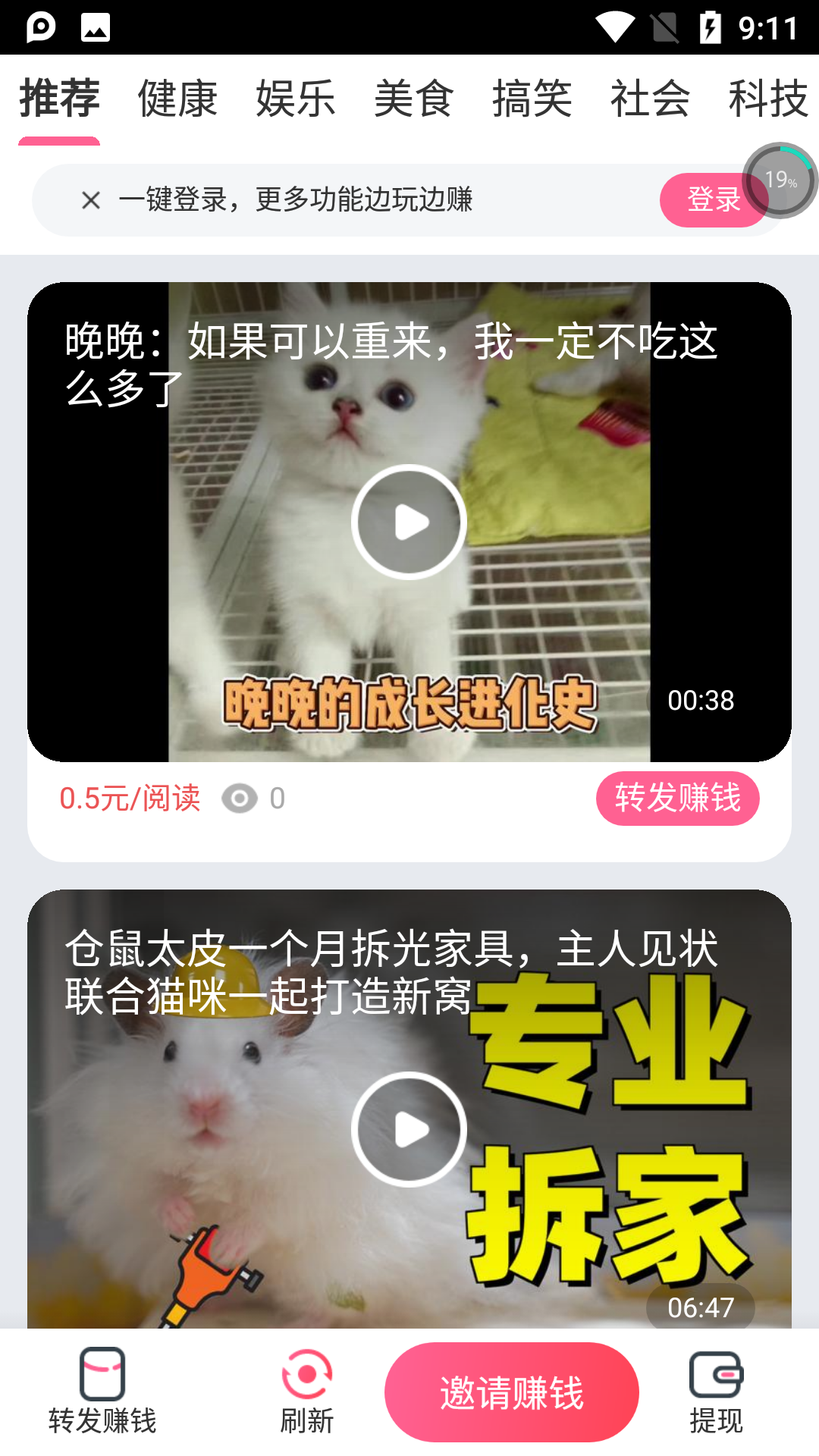Tap 转发赚钱 under the kitten video
Screen dimensions: 819x1456
point(677,798)
